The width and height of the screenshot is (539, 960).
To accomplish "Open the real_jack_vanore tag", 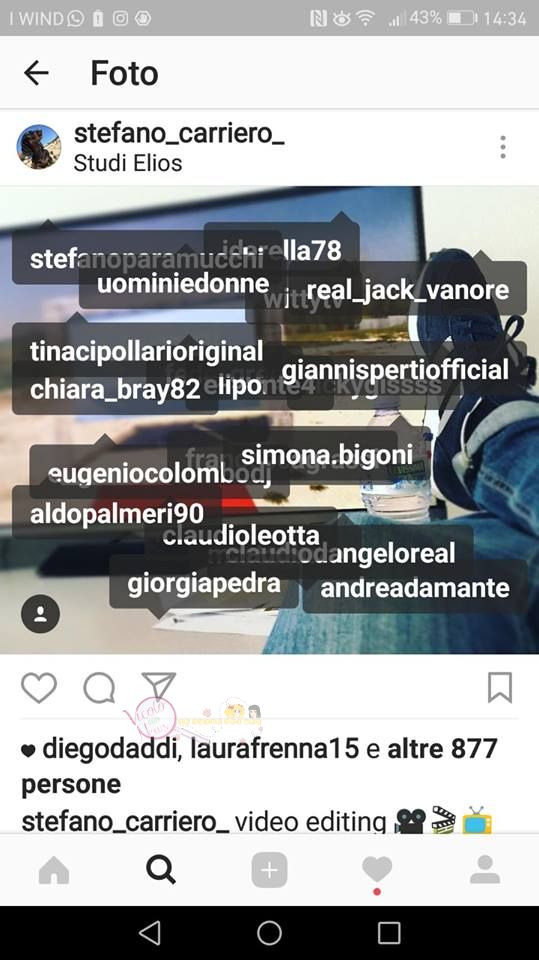I will coord(407,289).
